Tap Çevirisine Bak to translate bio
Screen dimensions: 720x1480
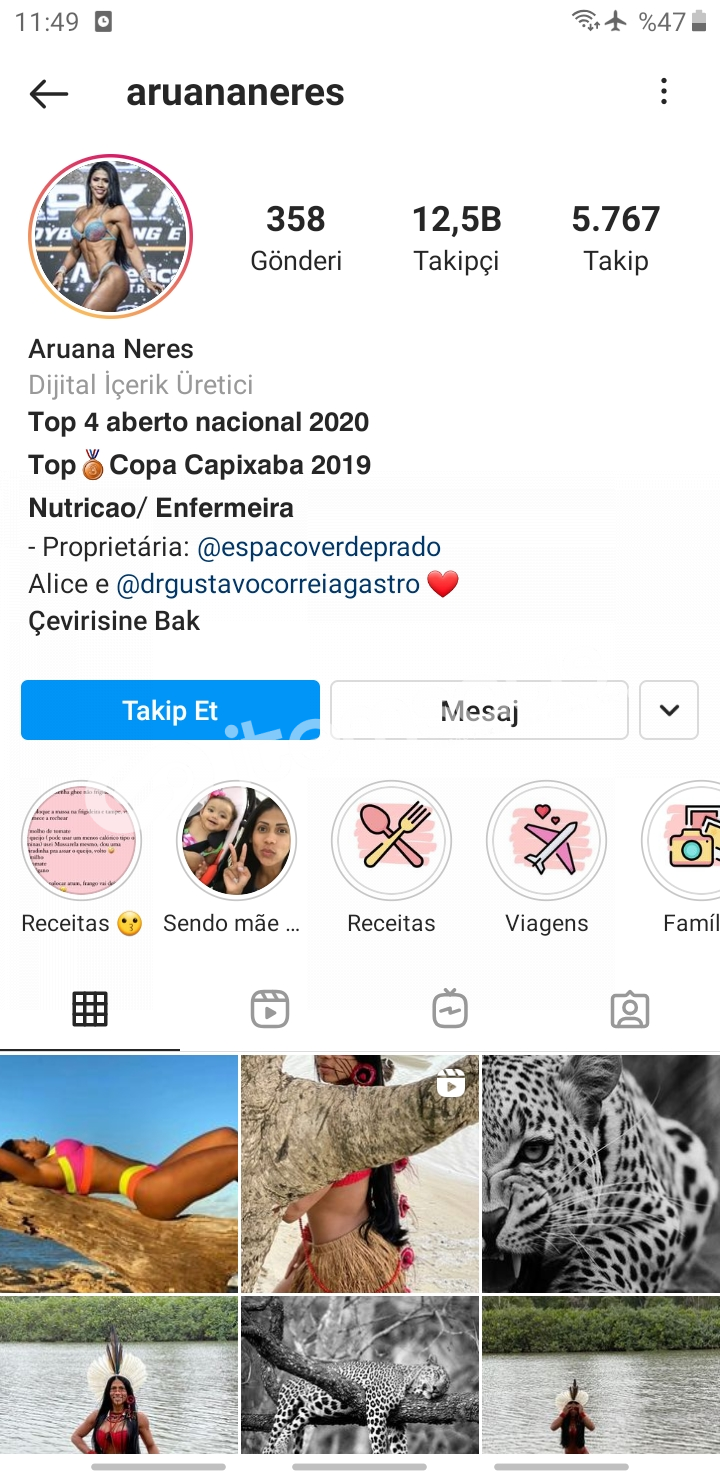(x=114, y=621)
